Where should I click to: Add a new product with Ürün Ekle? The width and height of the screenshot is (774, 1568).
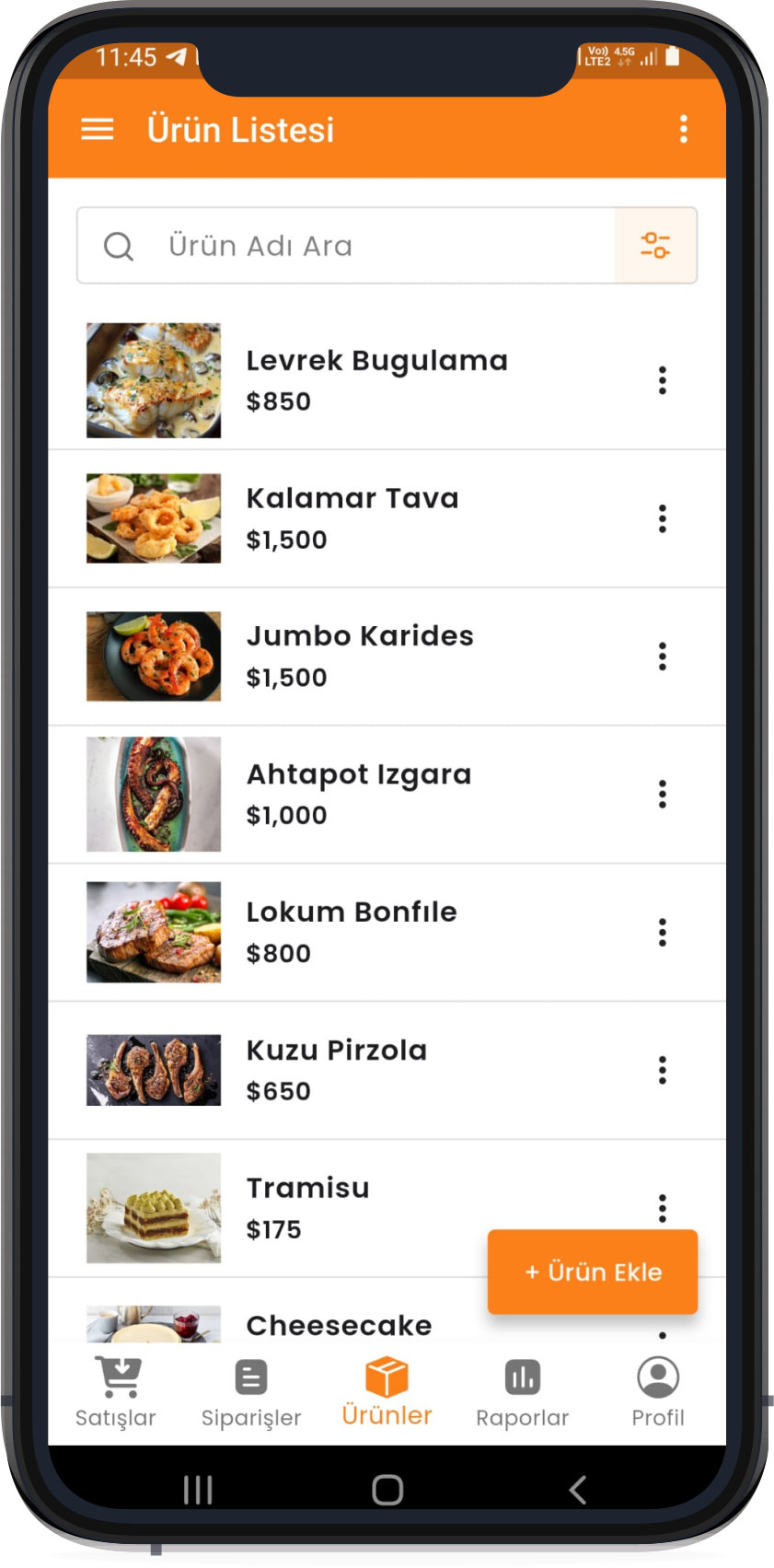tap(593, 1272)
